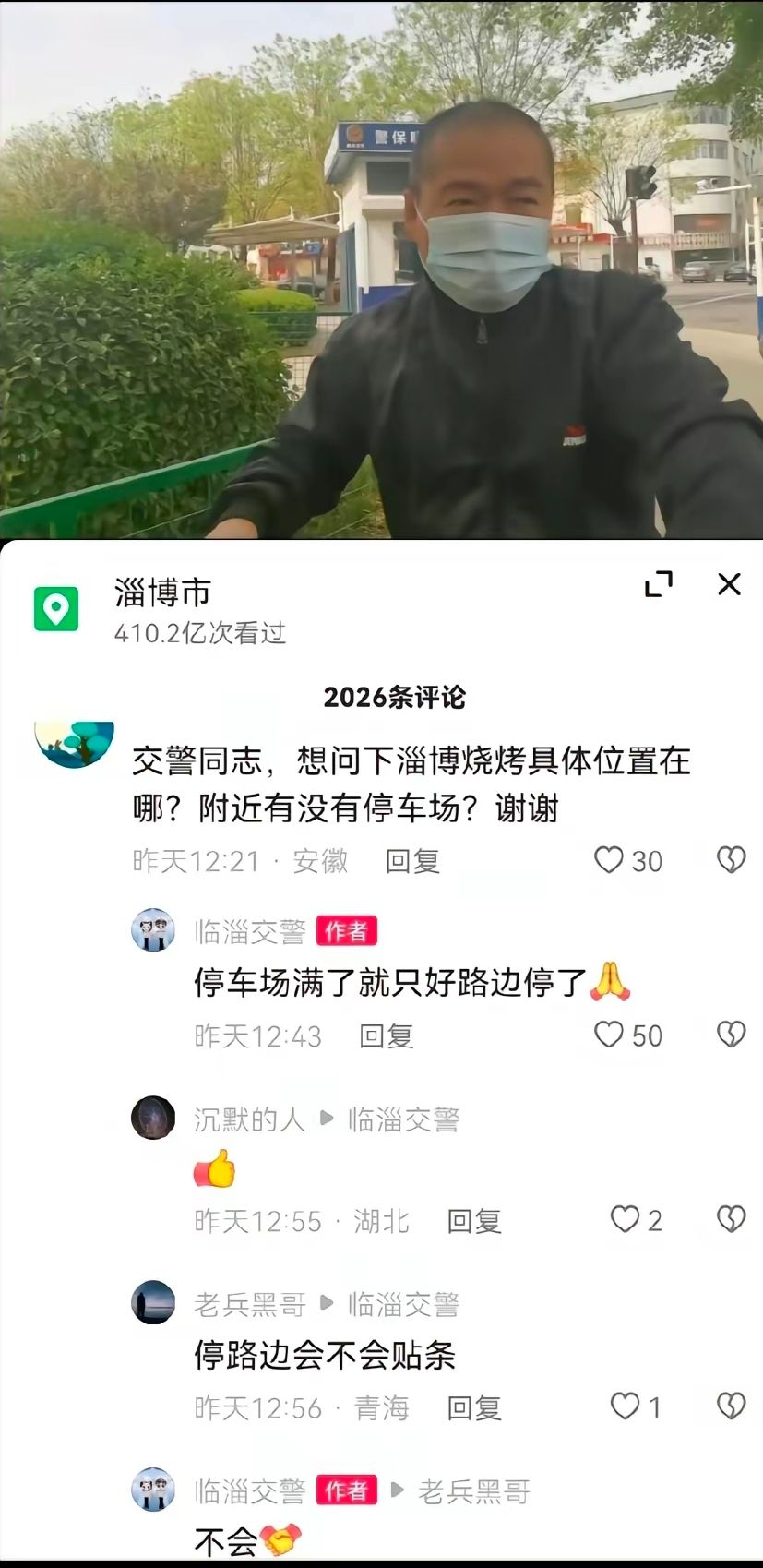Like 沉默的人's thumbs-up comment
Viewport: 763px width, 1568px height.
(x=626, y=1220)
